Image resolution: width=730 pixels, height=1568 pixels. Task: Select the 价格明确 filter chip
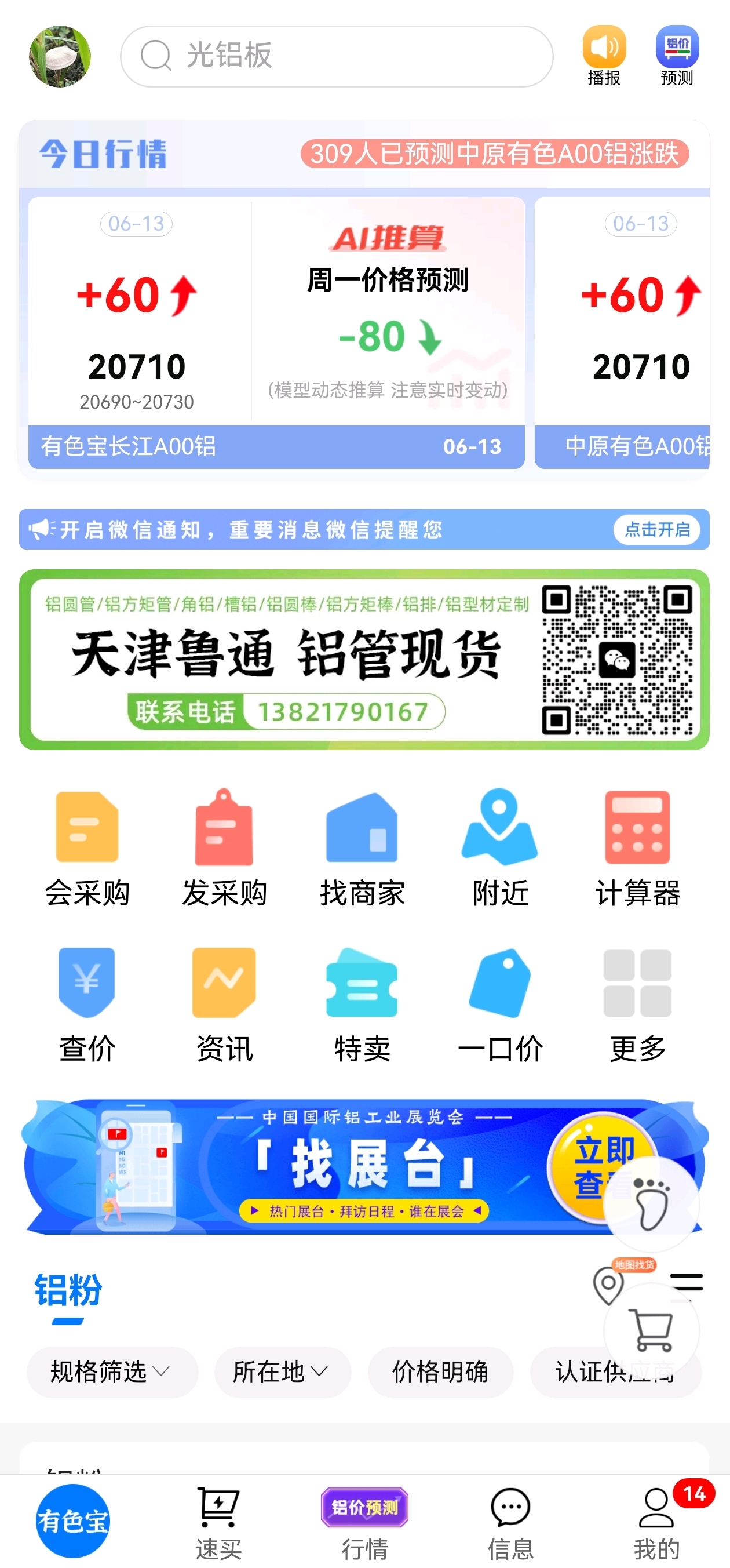(440, 1372)
